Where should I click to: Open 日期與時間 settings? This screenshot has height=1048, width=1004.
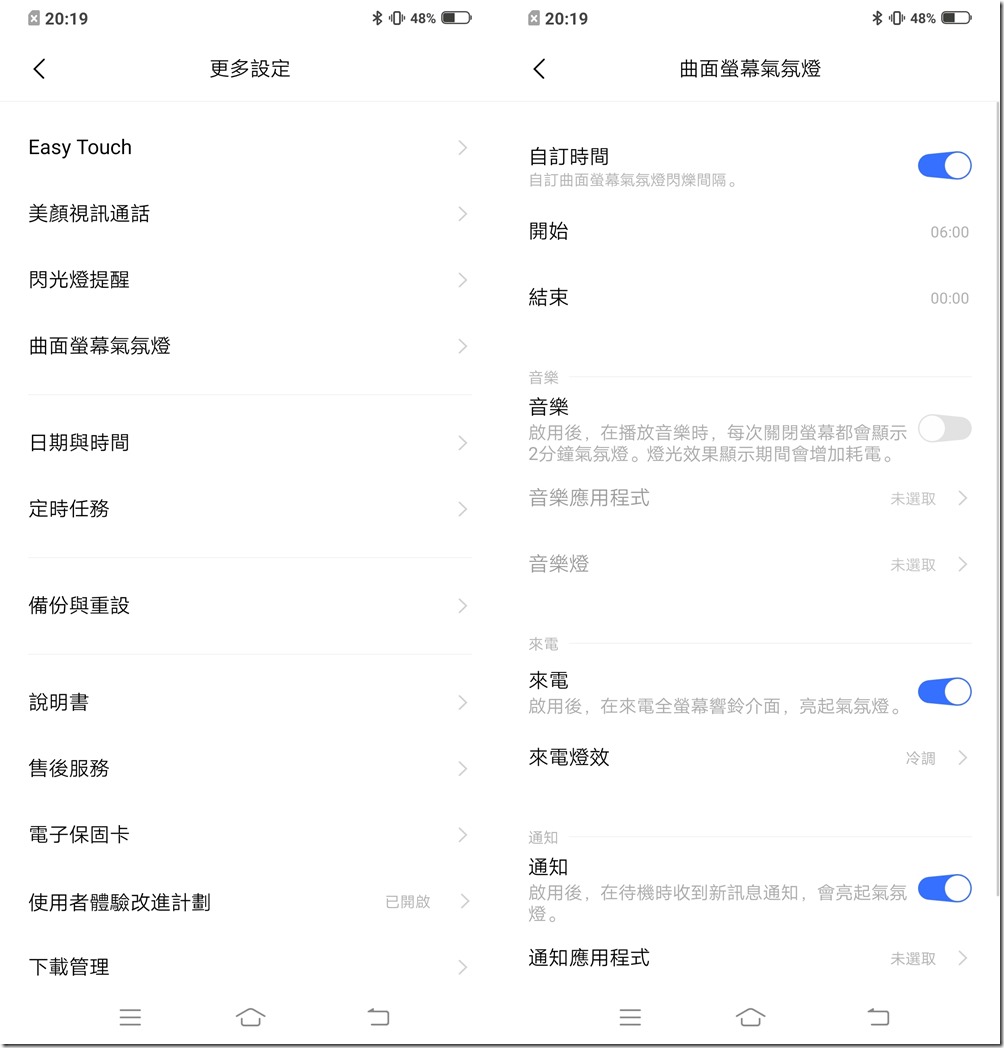(x=249, y=443)
